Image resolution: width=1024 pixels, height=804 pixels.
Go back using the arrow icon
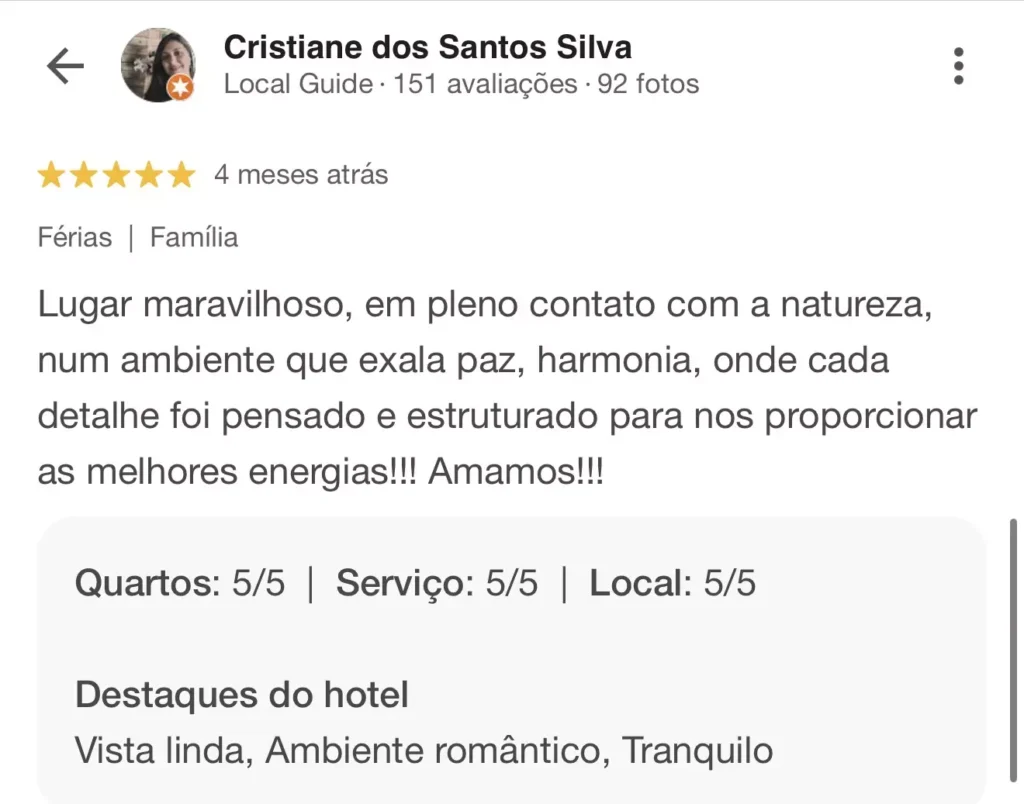click(65, 66)
